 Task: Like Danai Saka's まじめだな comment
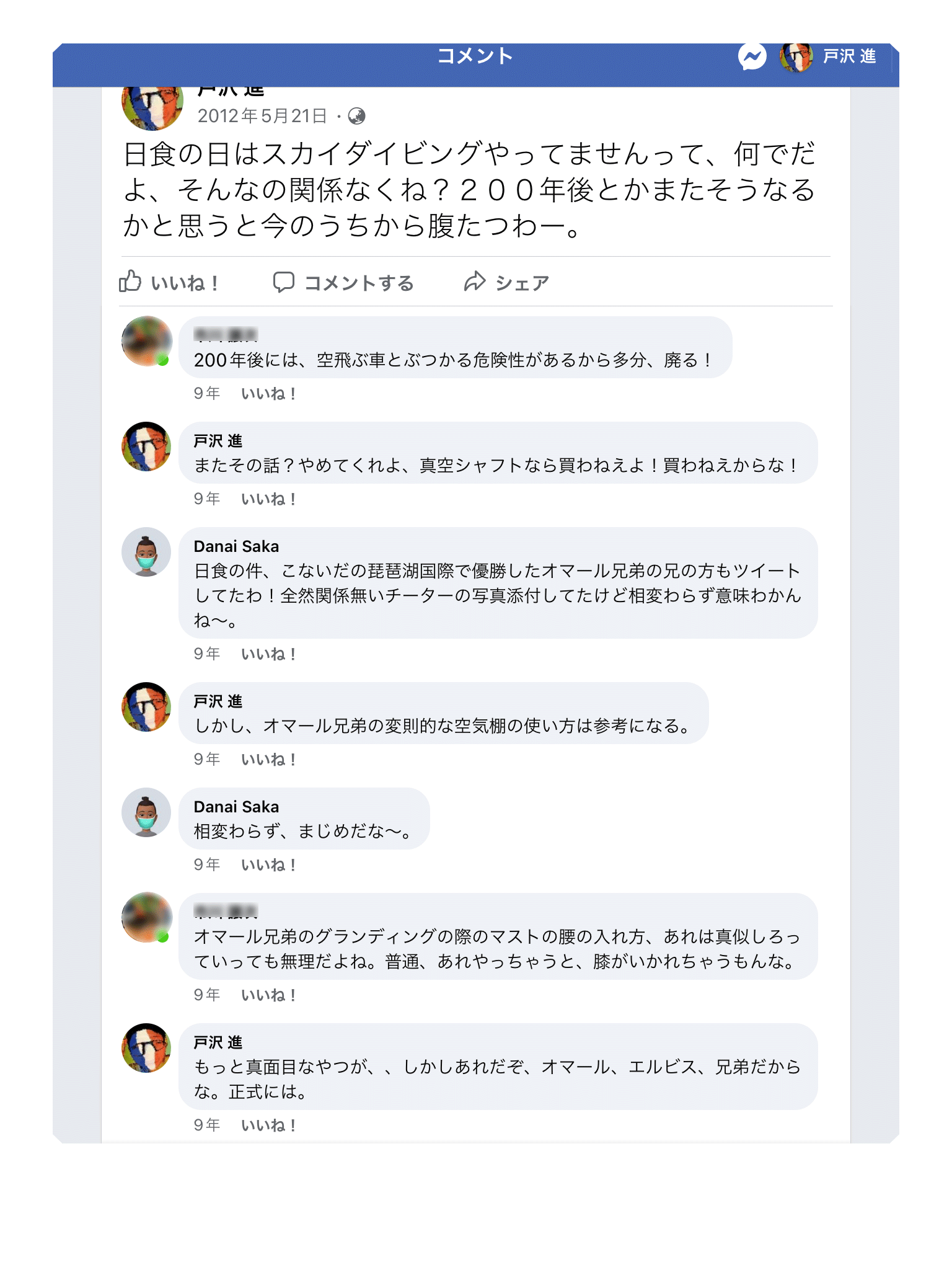[268, 865]
